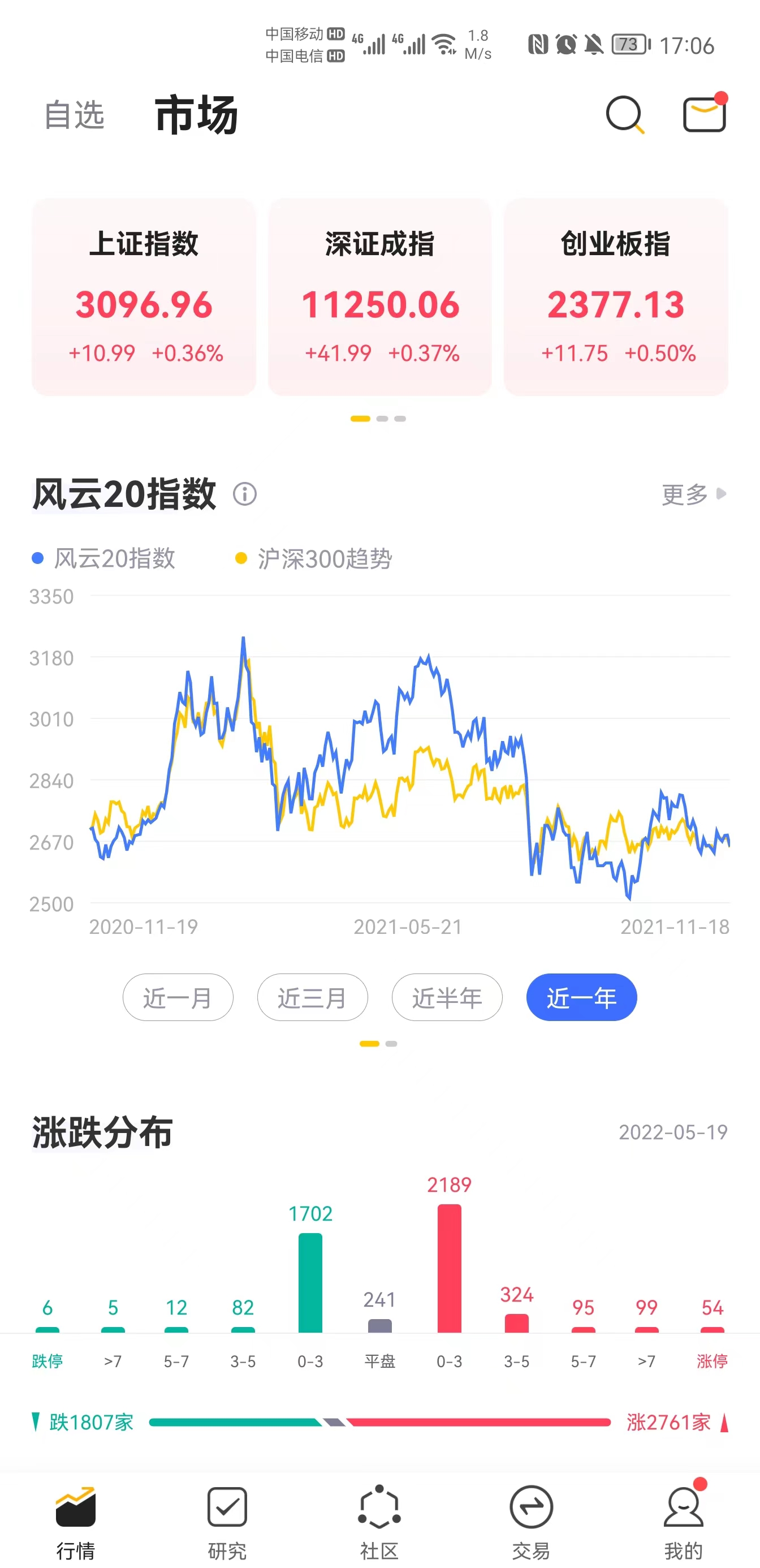This screenshot has height=1568, width=760.
Task: Open the search icon
Action: 625,114
